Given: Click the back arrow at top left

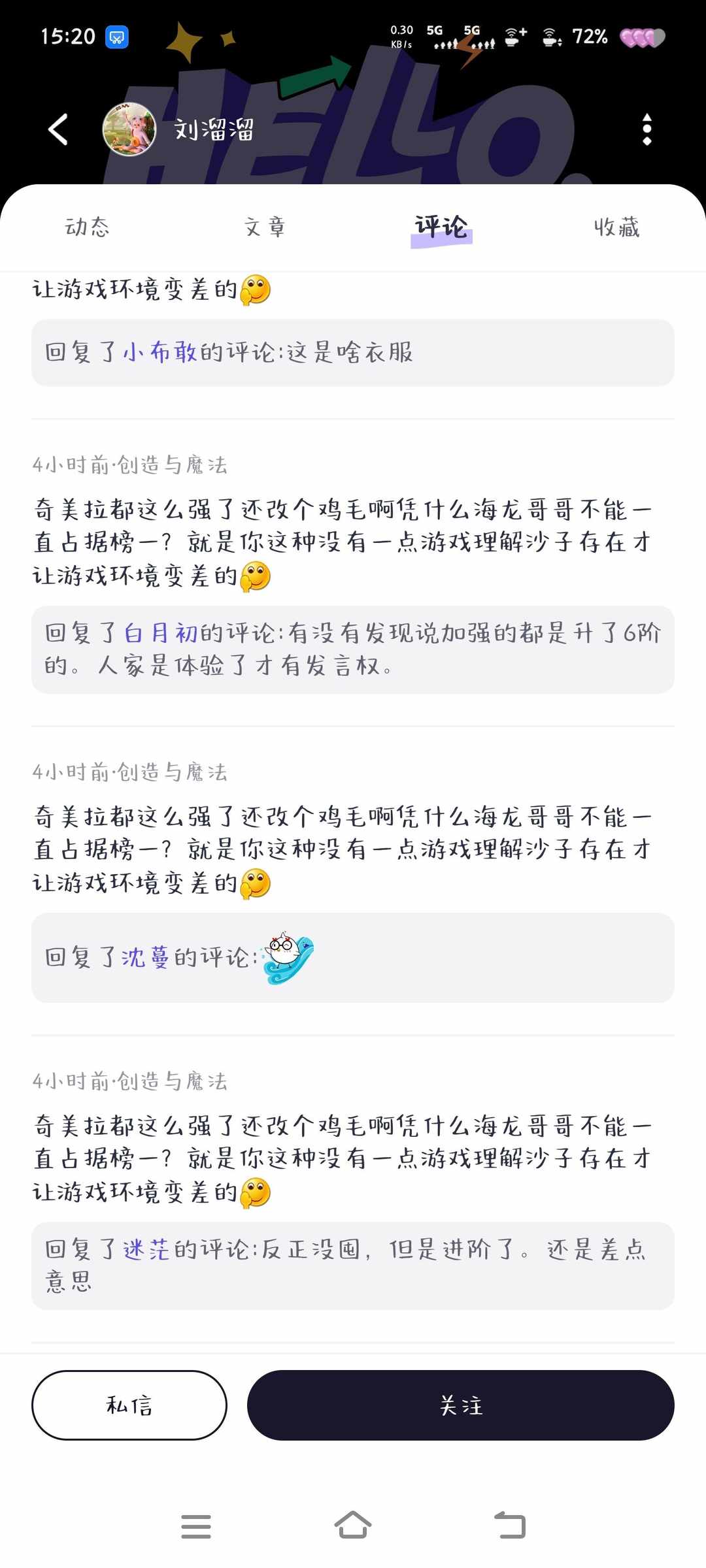Looking at the screenshot, I should click(x=58, y=129).
